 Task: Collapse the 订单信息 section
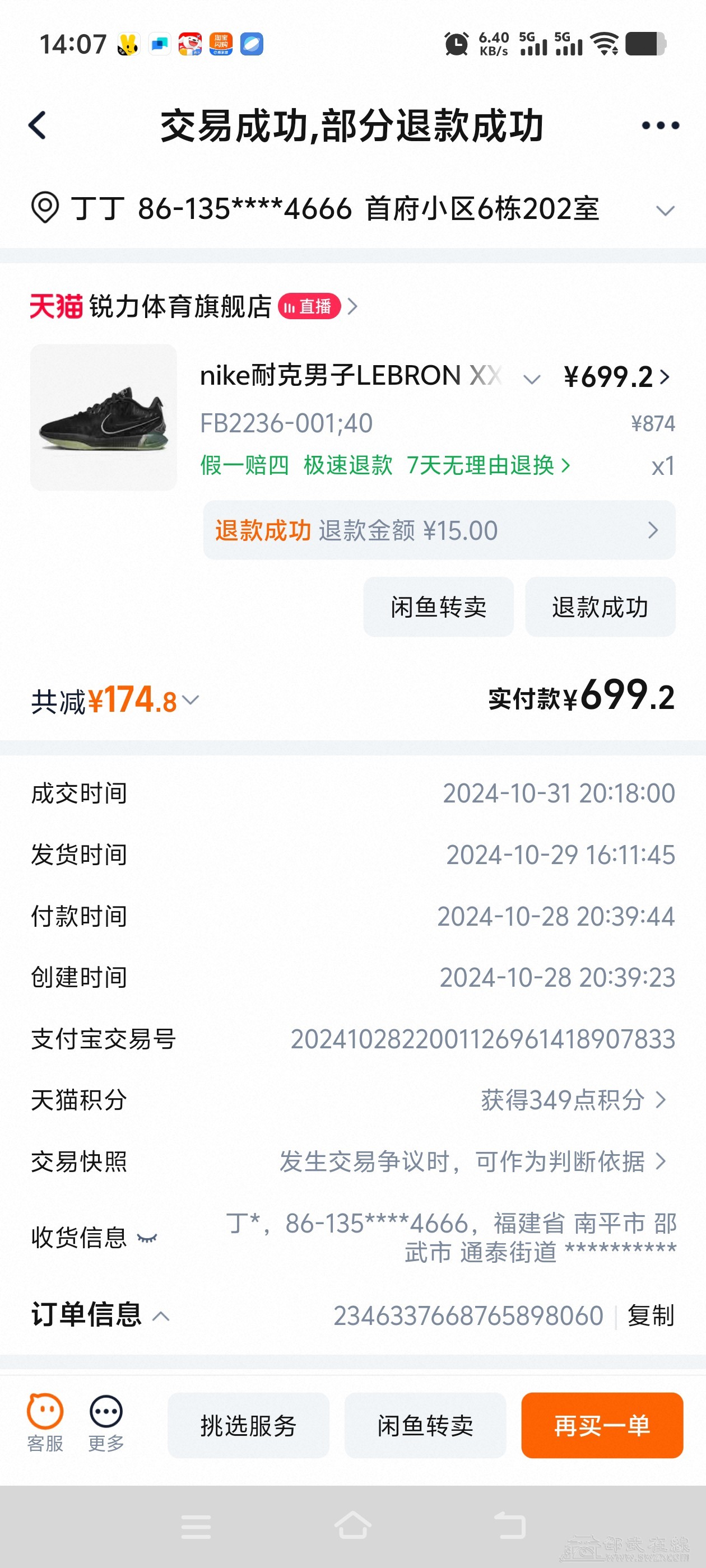click(161, 1316)
